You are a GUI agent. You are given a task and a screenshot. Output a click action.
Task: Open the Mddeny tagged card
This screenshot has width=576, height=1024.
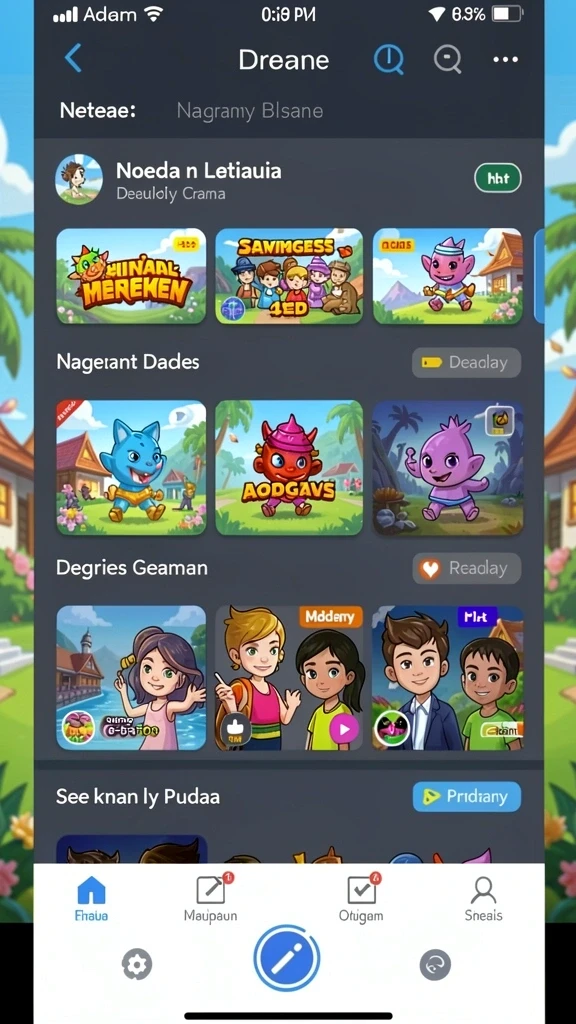tap(289, 677)
